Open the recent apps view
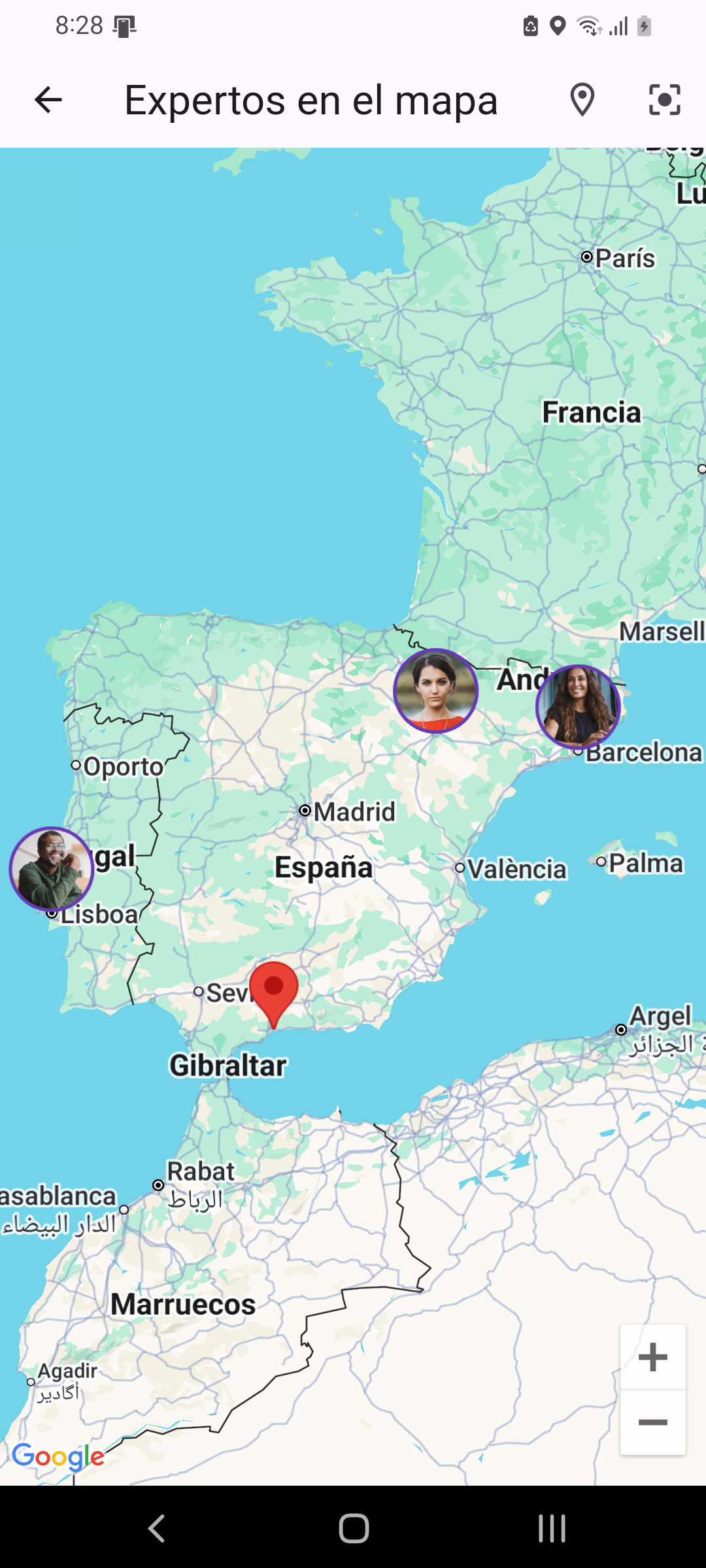Image resolution: width=706 pixels, height=1568 pixels. (552, 1529)
